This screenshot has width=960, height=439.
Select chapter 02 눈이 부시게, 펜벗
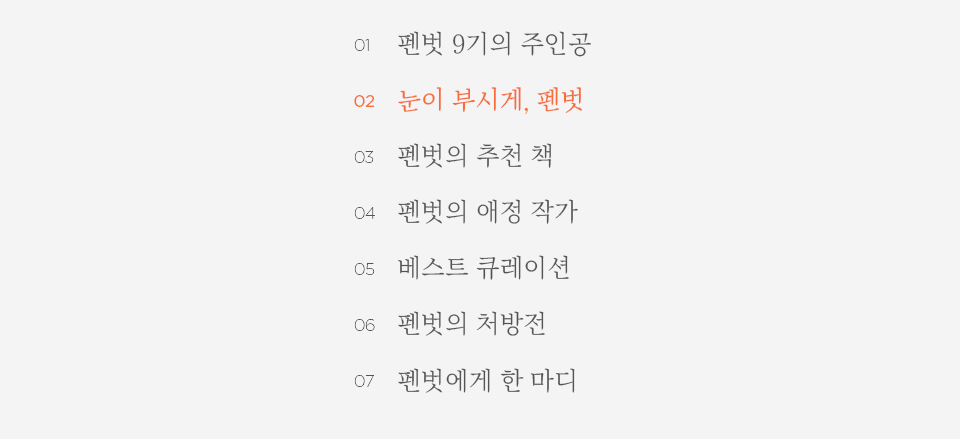490,100
